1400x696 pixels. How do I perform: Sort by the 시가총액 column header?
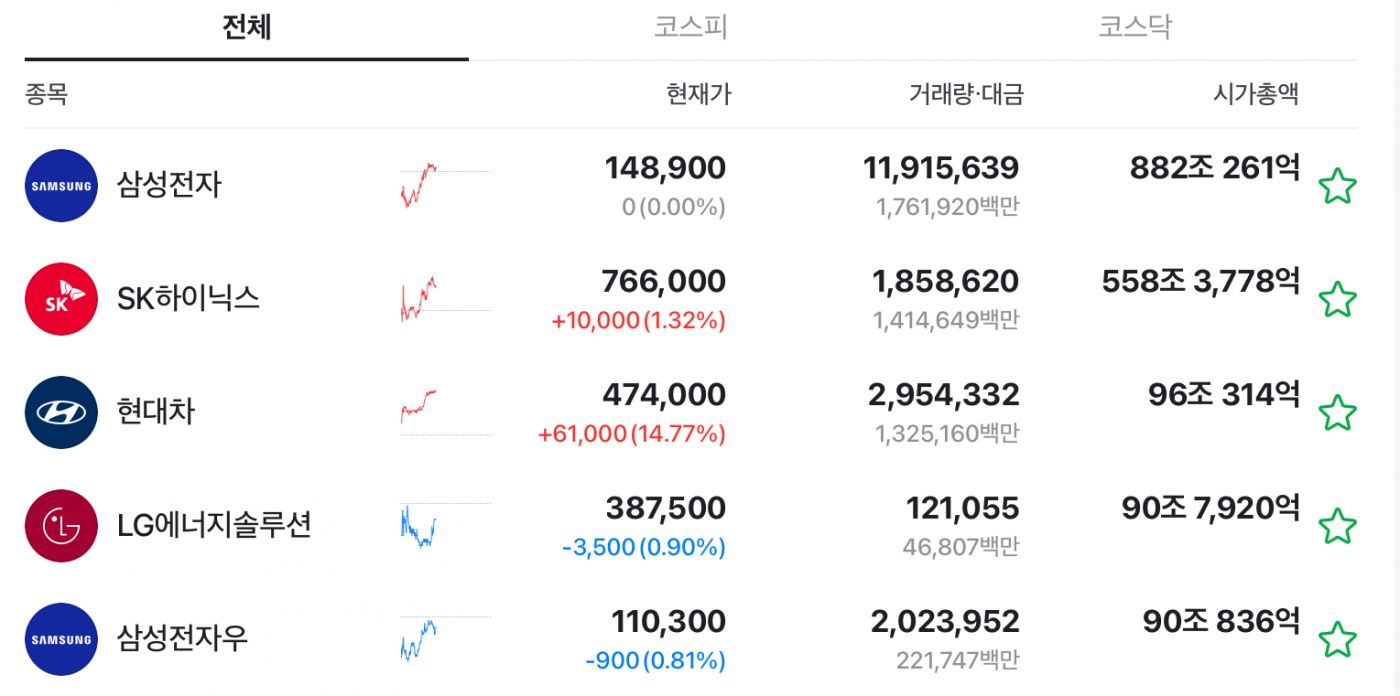(x=1255, y=95)
